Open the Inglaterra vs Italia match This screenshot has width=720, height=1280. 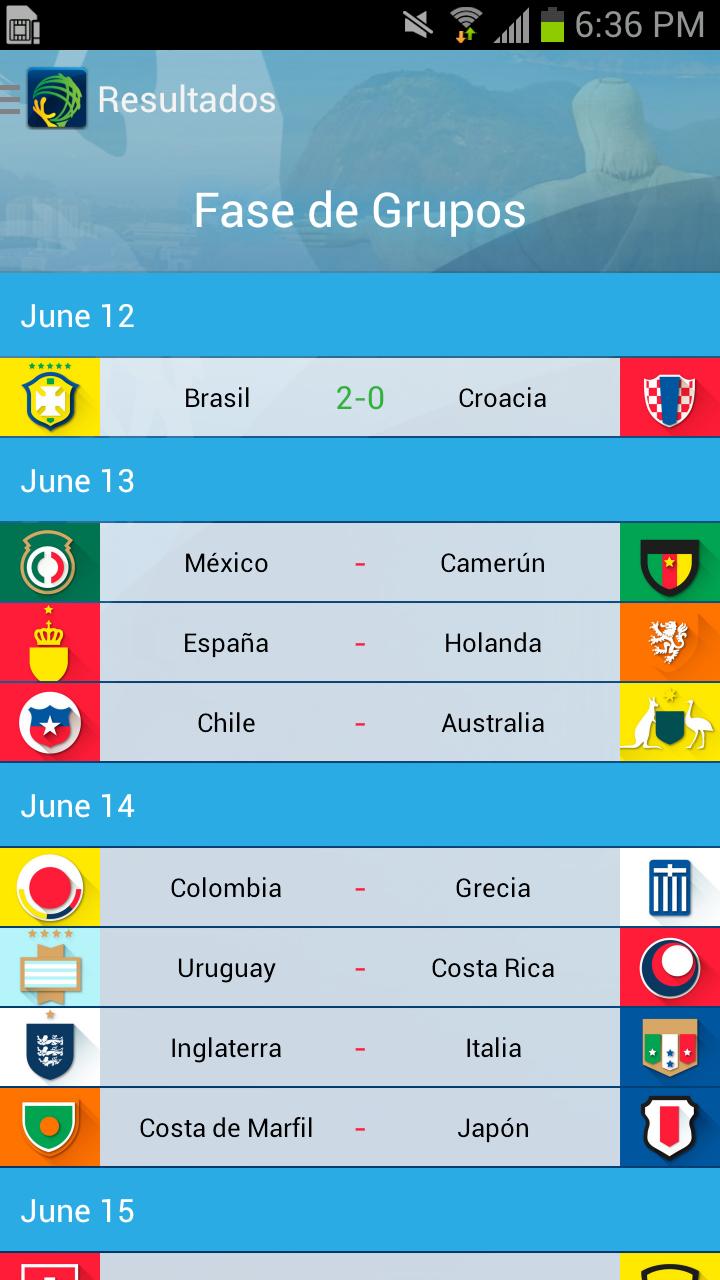(360, 1048)
